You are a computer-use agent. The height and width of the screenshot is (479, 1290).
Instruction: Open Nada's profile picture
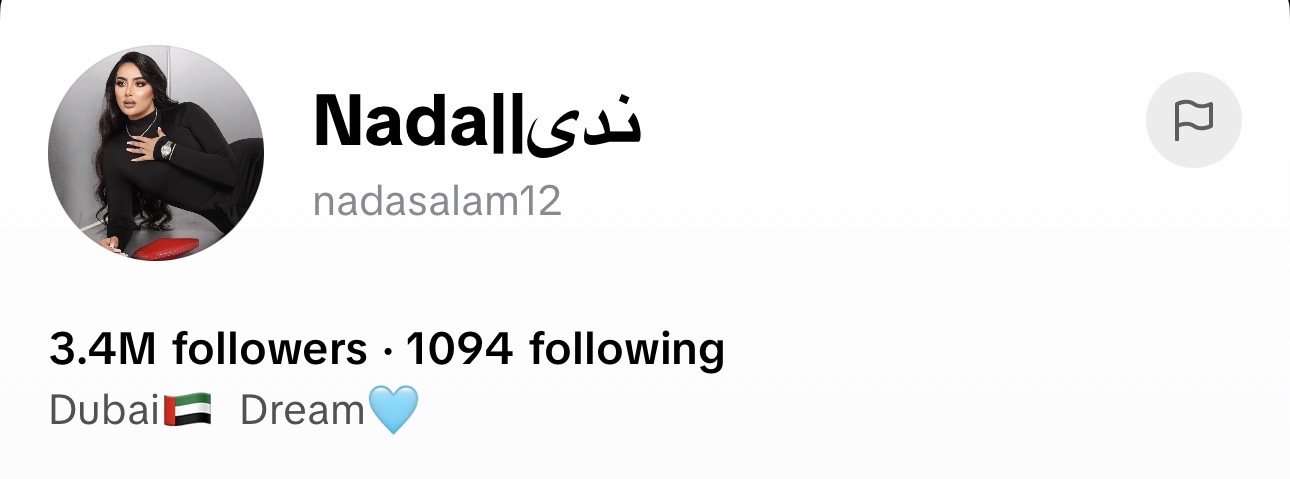tap(156, 153)
